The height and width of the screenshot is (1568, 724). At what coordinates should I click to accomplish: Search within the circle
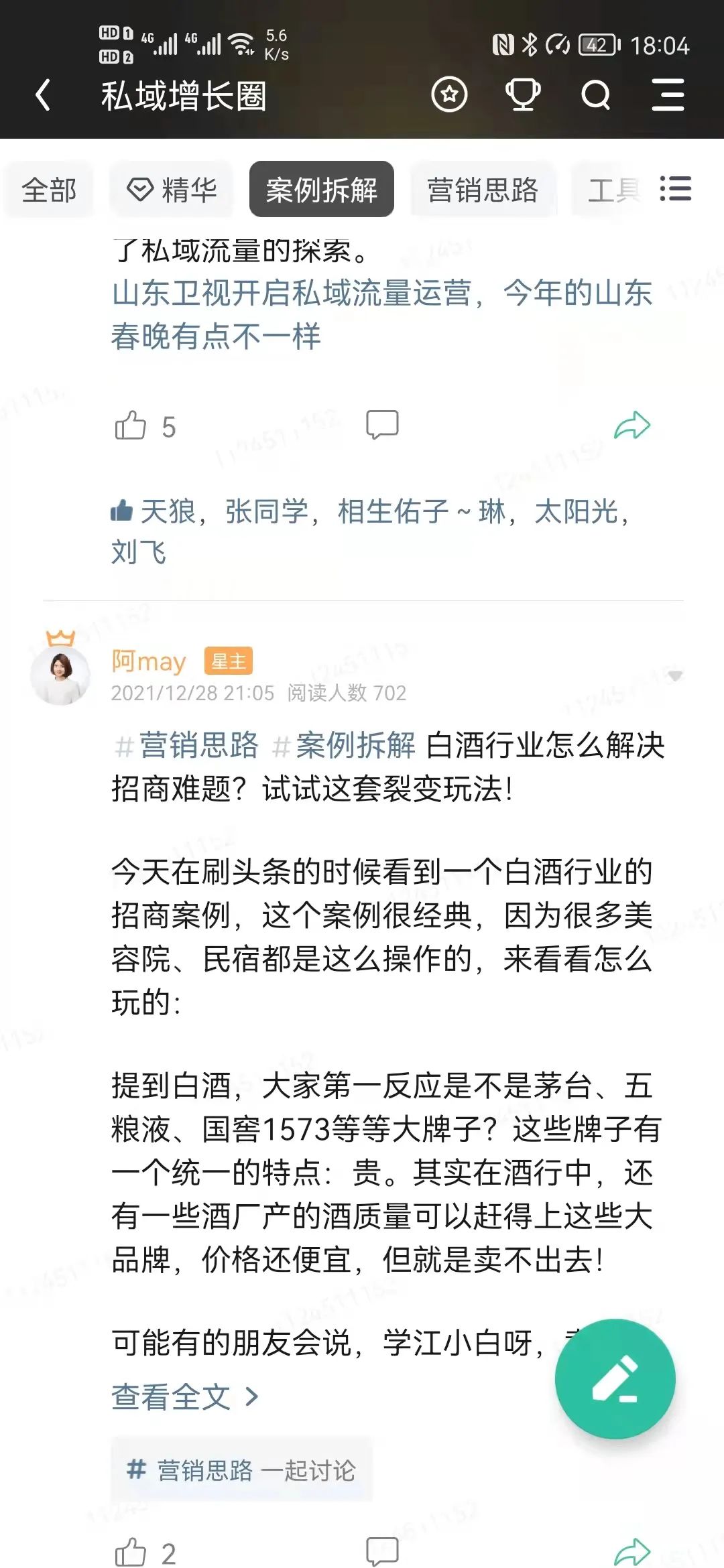(595, 94)
